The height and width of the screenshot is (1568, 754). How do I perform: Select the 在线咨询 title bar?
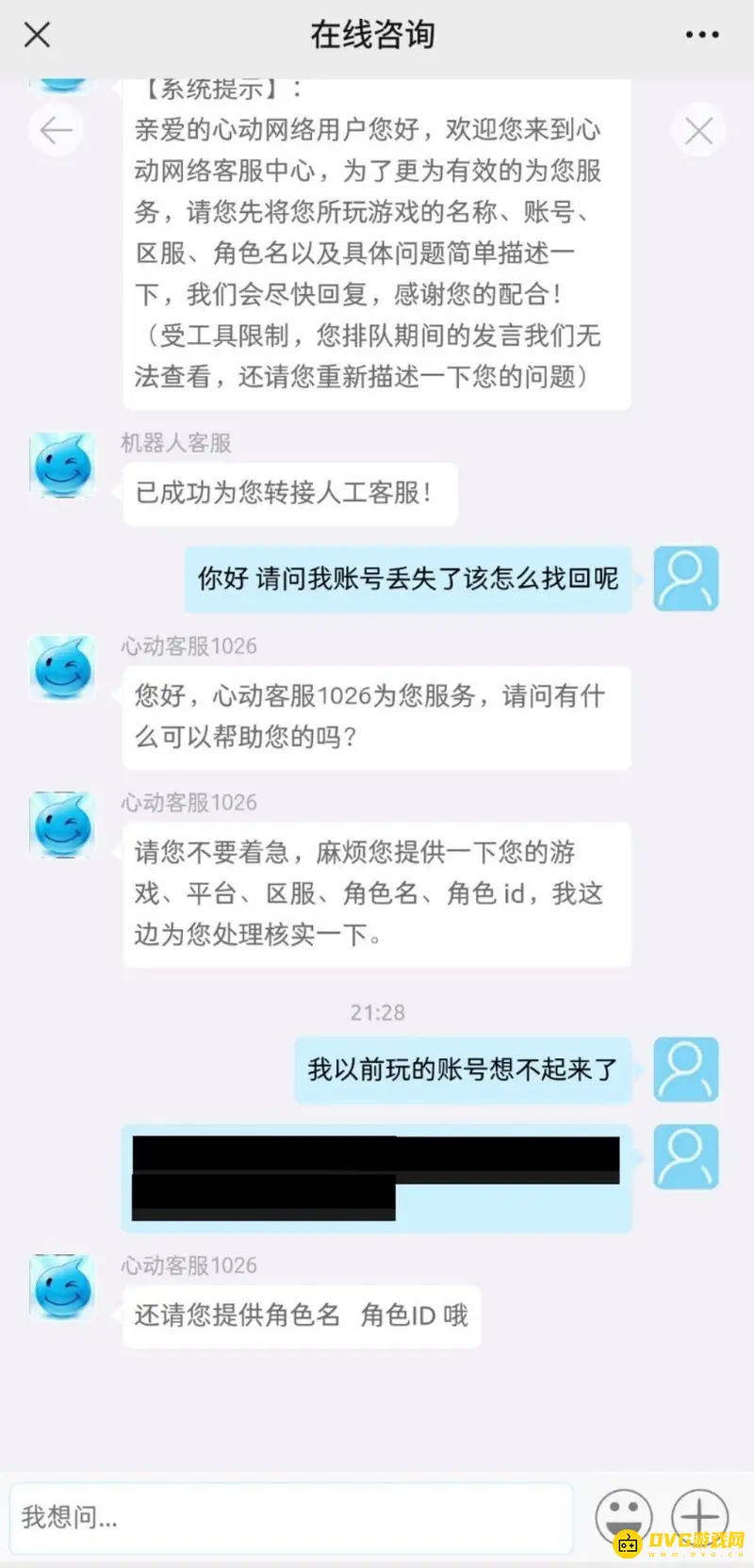tap(377, 34)
